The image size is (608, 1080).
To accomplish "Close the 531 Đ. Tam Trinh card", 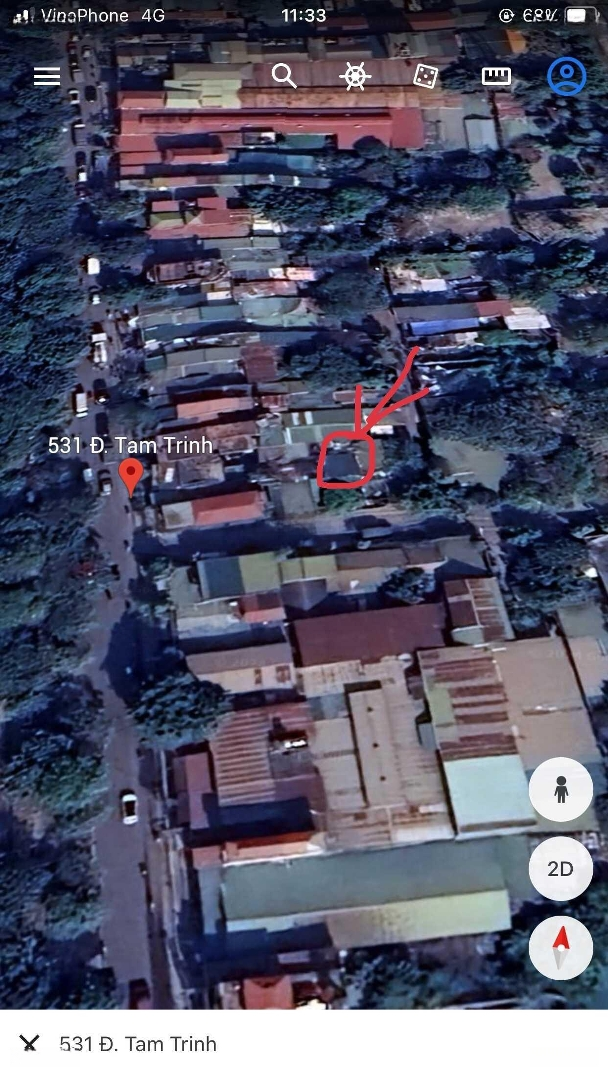I will coord(29,1045).
